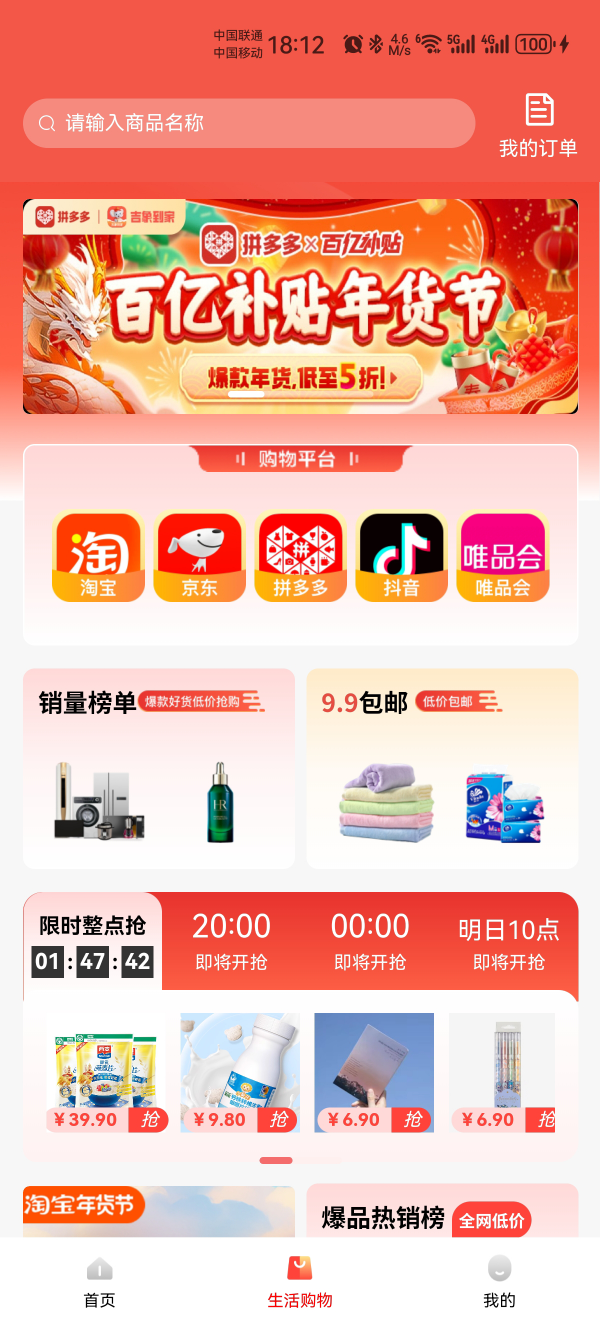
Task: Open the 唯品会 platform
Action: 502,557
